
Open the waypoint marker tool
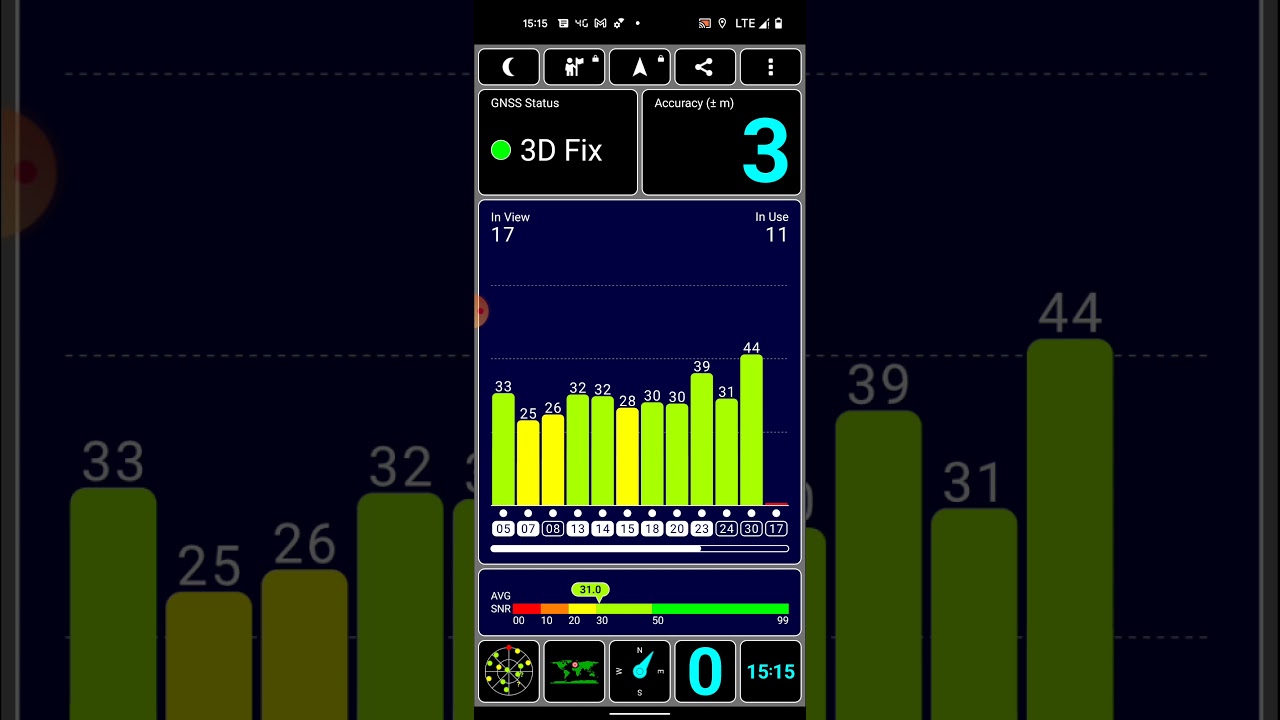point(574,67)
